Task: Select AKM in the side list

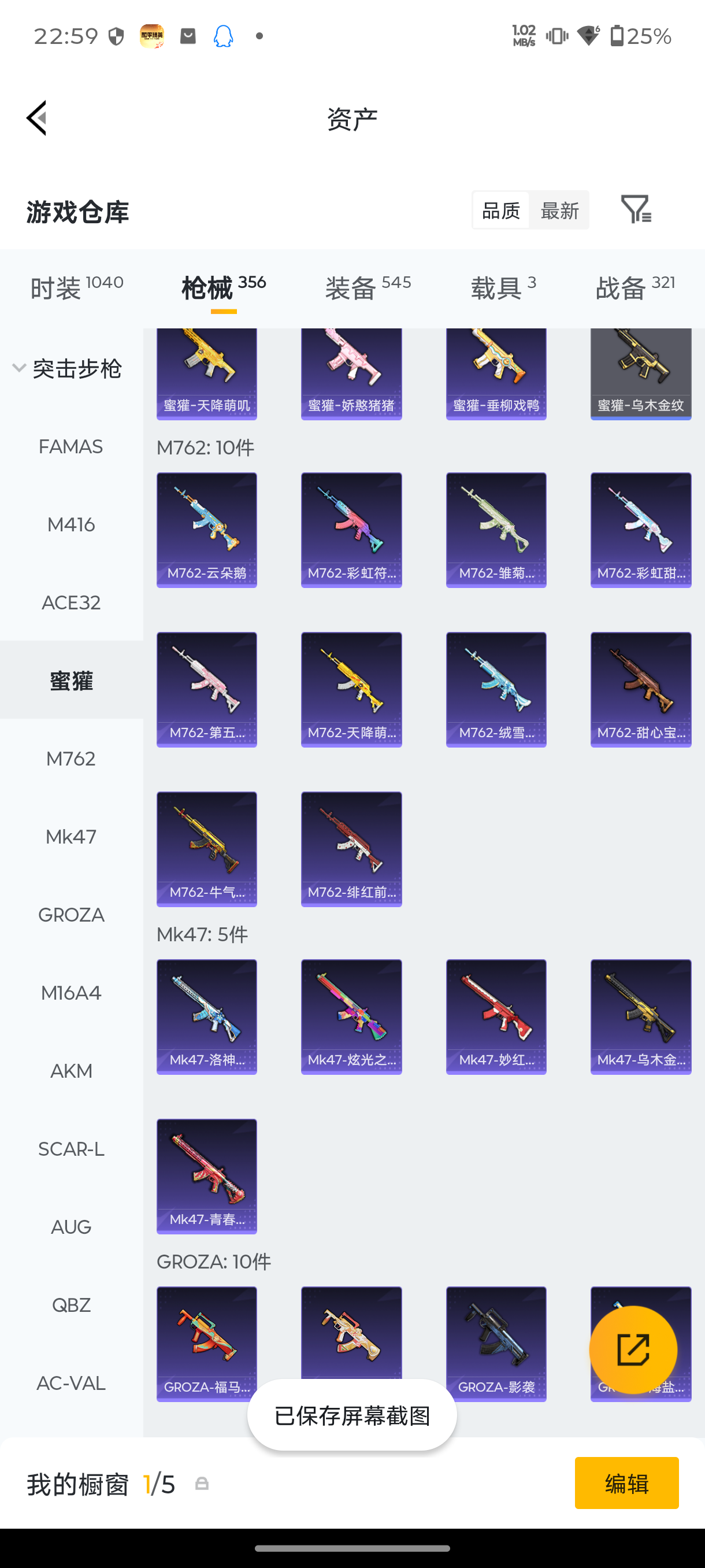Action: [x=71, y=1071]
